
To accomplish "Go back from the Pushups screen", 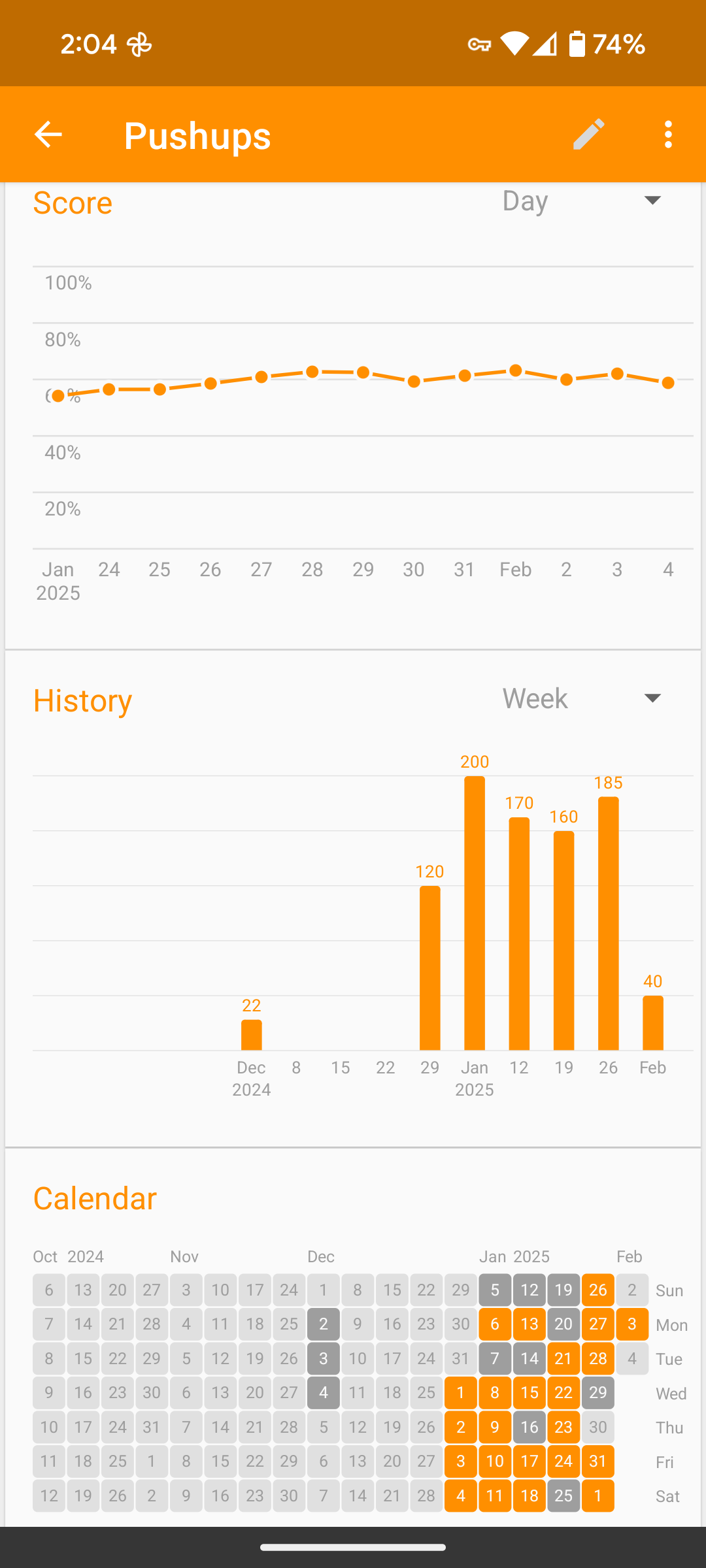I will click(48, 135).
